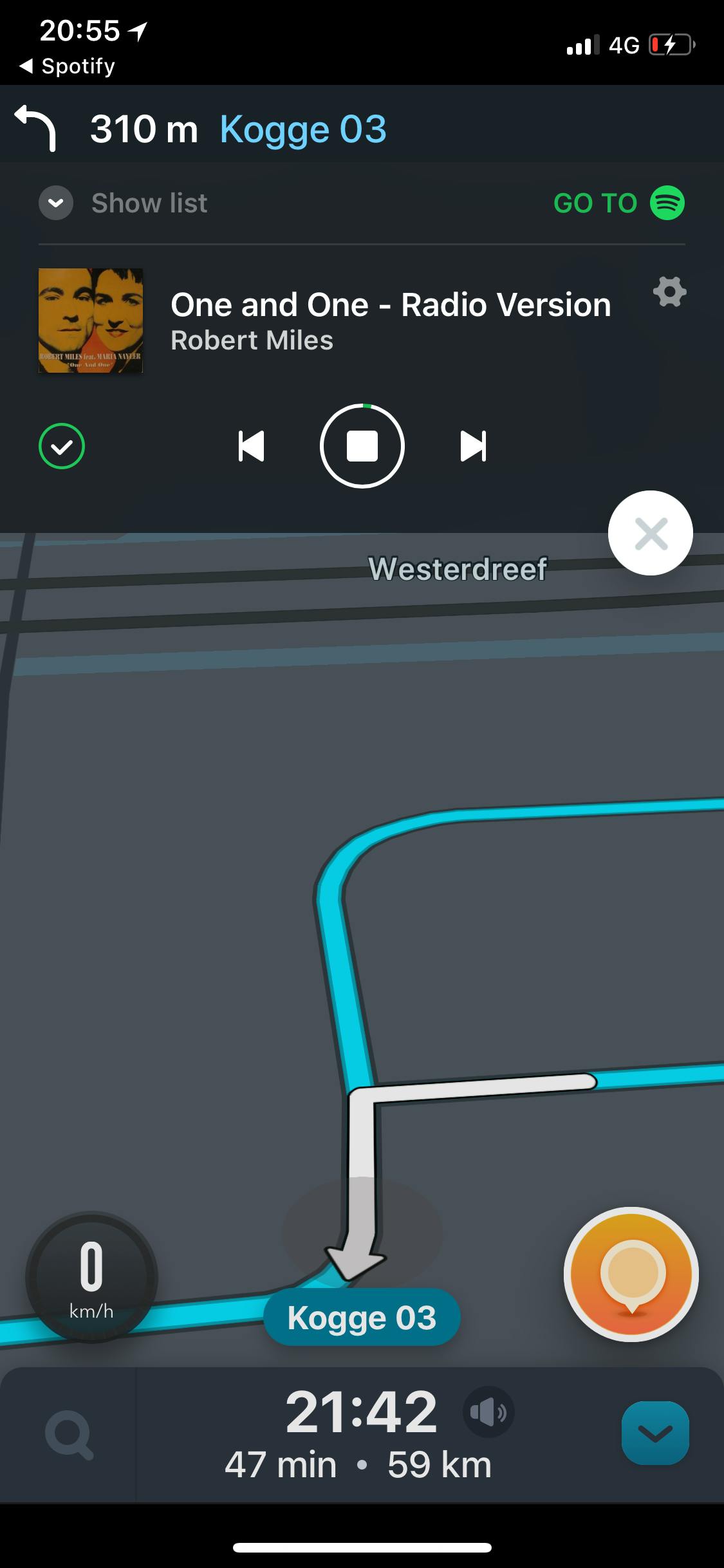This screenshot has width=724, height=1568.
Task: Open the Waze report menu icon
Action: 634,1274
